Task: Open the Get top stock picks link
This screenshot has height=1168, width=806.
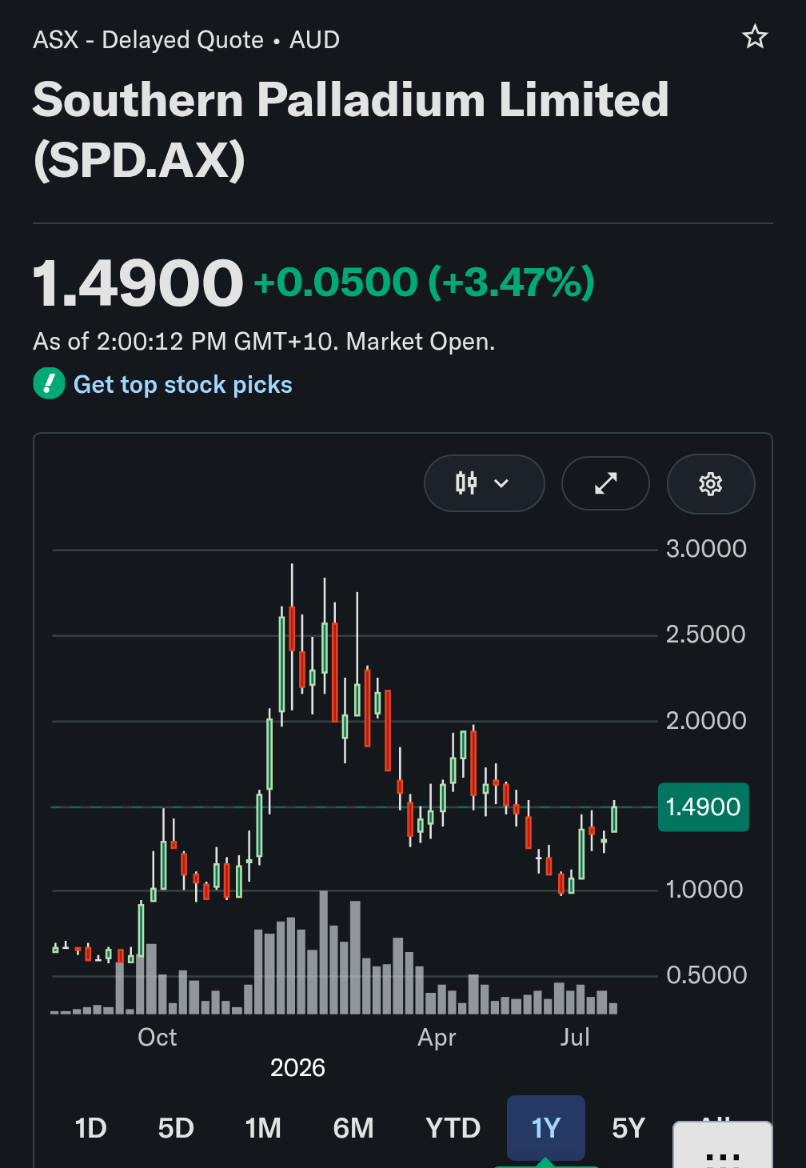Action: tap(183, 384)
